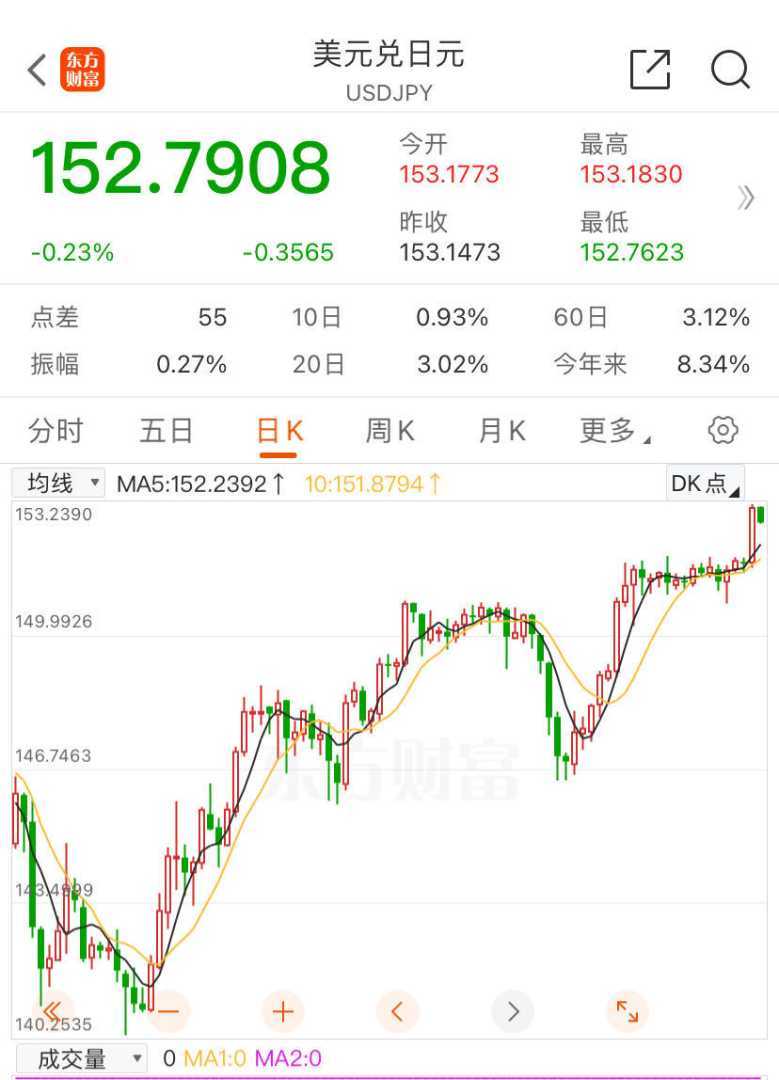Zoom out the chart with minus button
This screenshot has height=1080, width=779.
click(167, 1011)
